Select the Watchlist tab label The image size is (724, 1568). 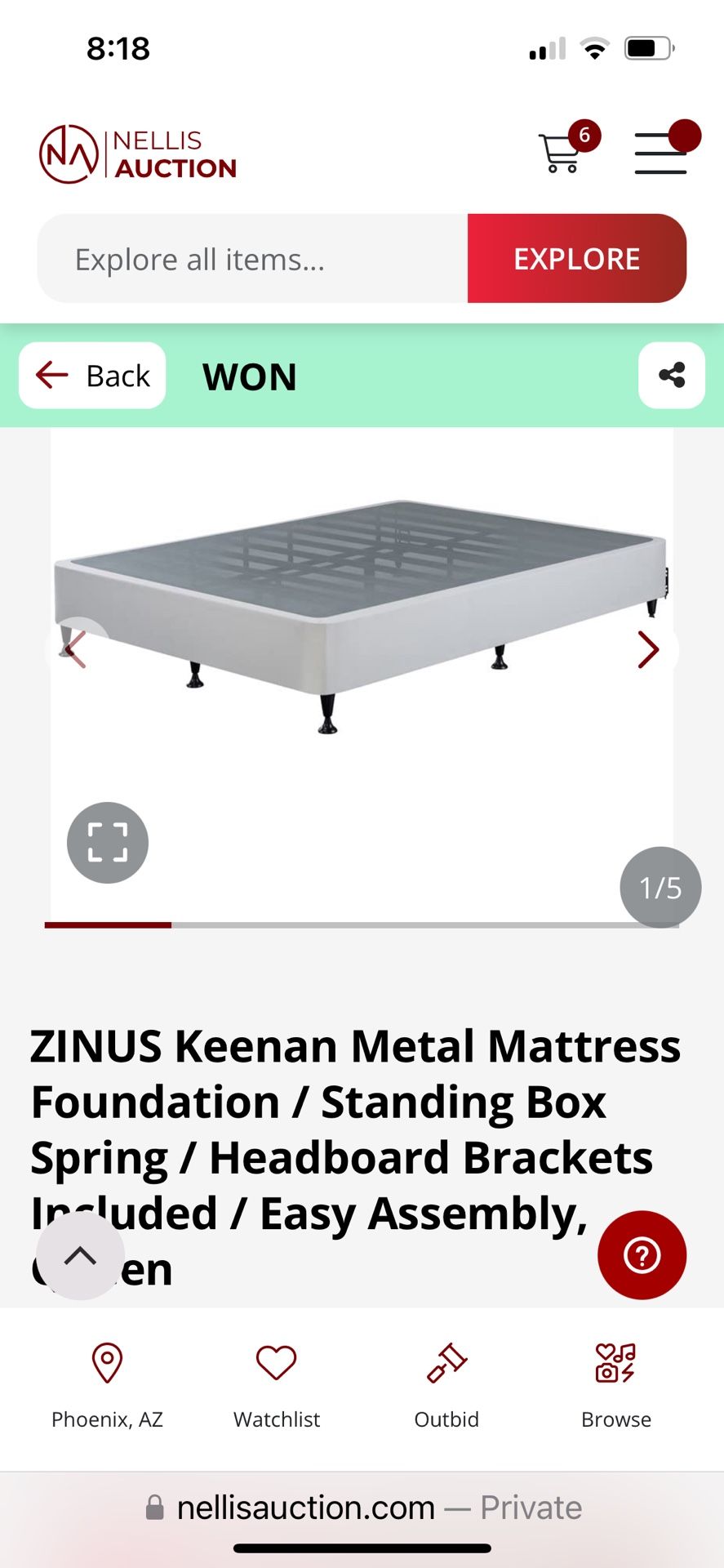point(275,1419)
